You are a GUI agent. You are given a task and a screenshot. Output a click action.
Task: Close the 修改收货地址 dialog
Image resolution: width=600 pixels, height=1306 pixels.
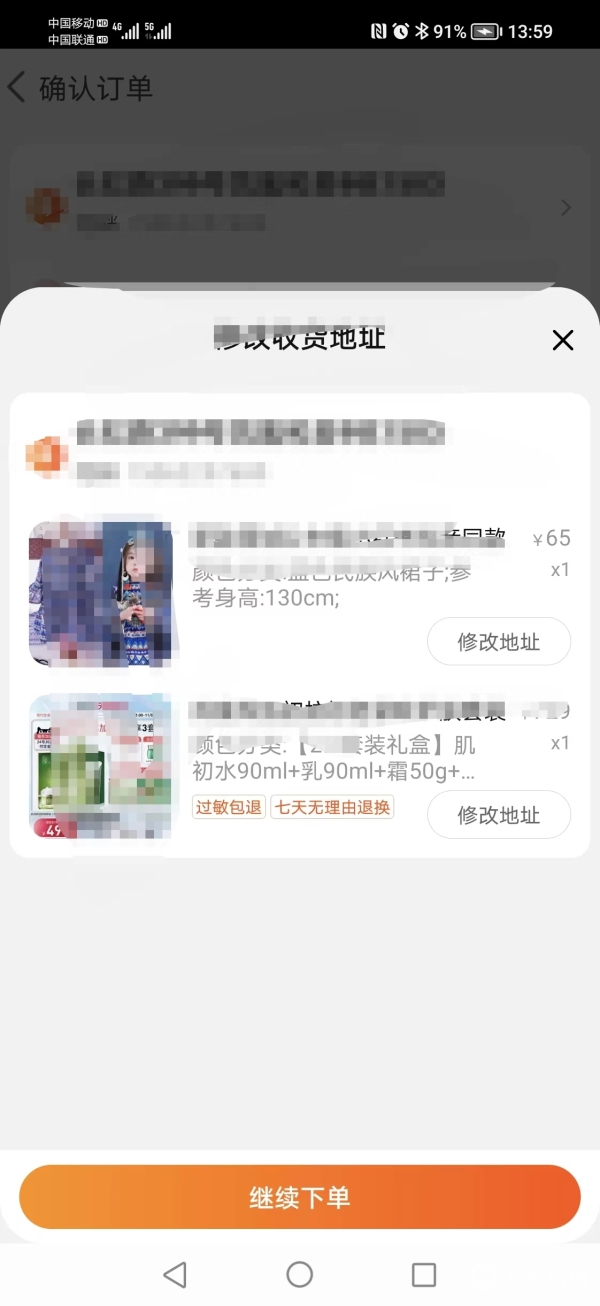[563, 340]
